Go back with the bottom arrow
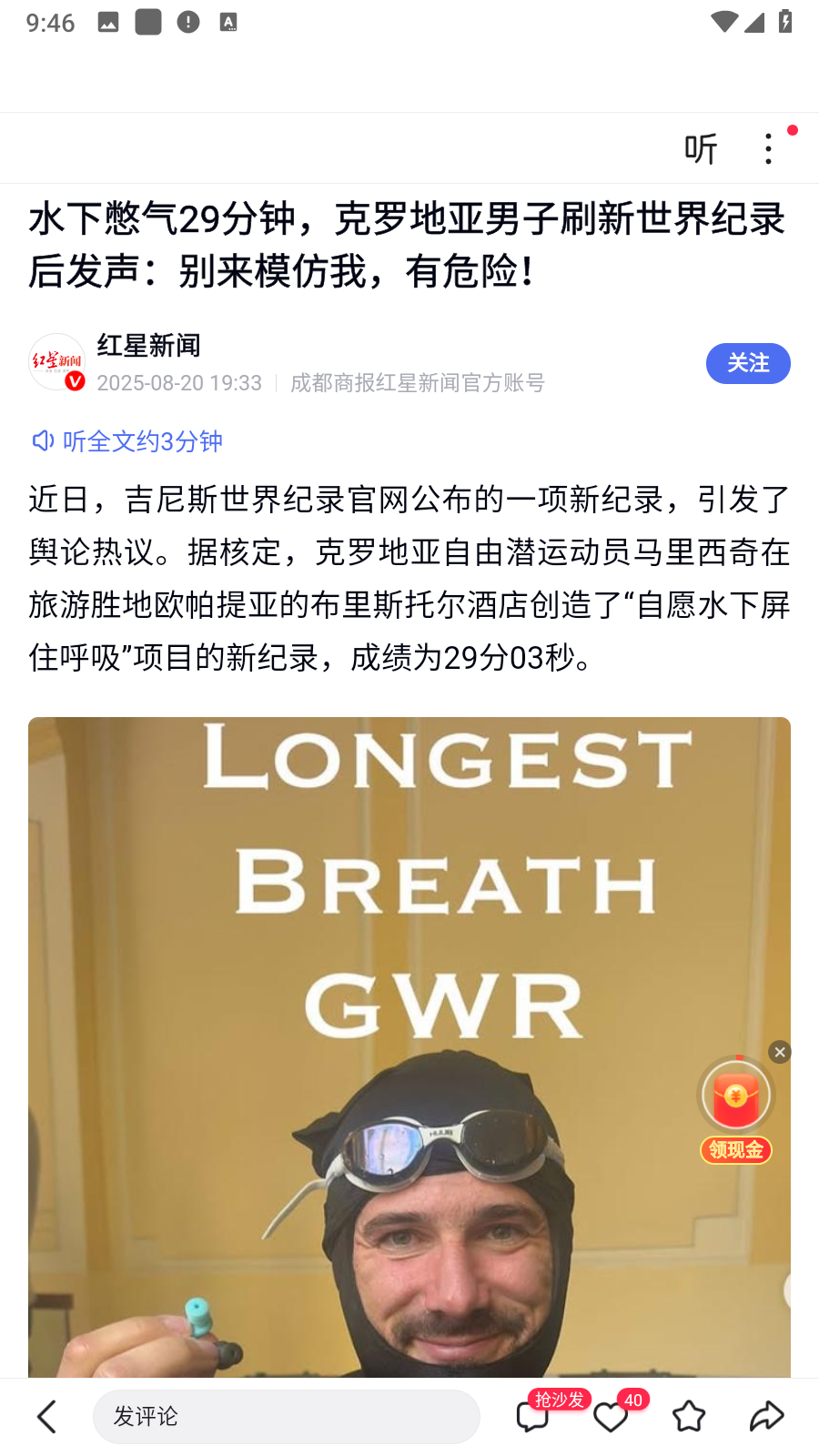The height and width of the screenshot is (1456, 819). tap(47, 1416)
